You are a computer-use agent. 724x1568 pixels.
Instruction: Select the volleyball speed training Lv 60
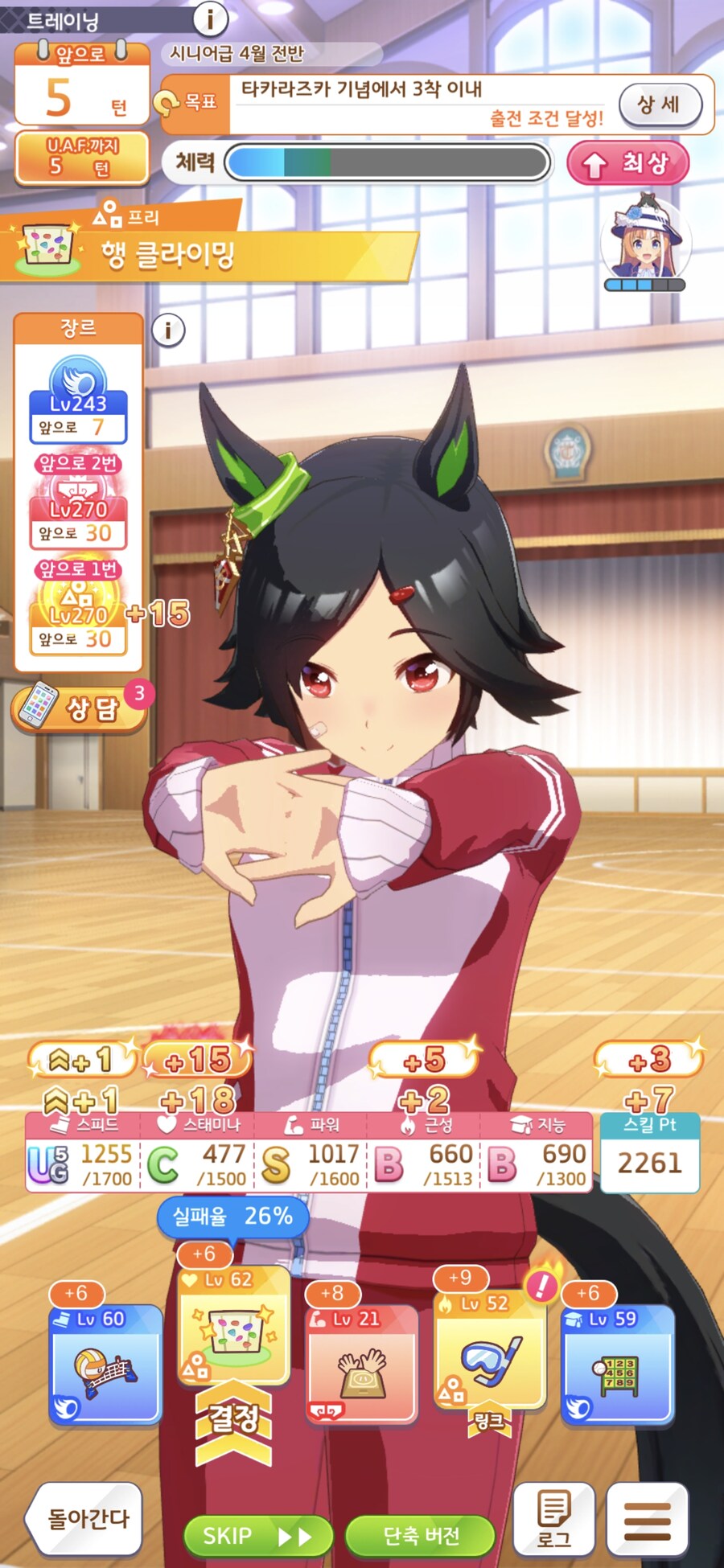click(105, 1364)
